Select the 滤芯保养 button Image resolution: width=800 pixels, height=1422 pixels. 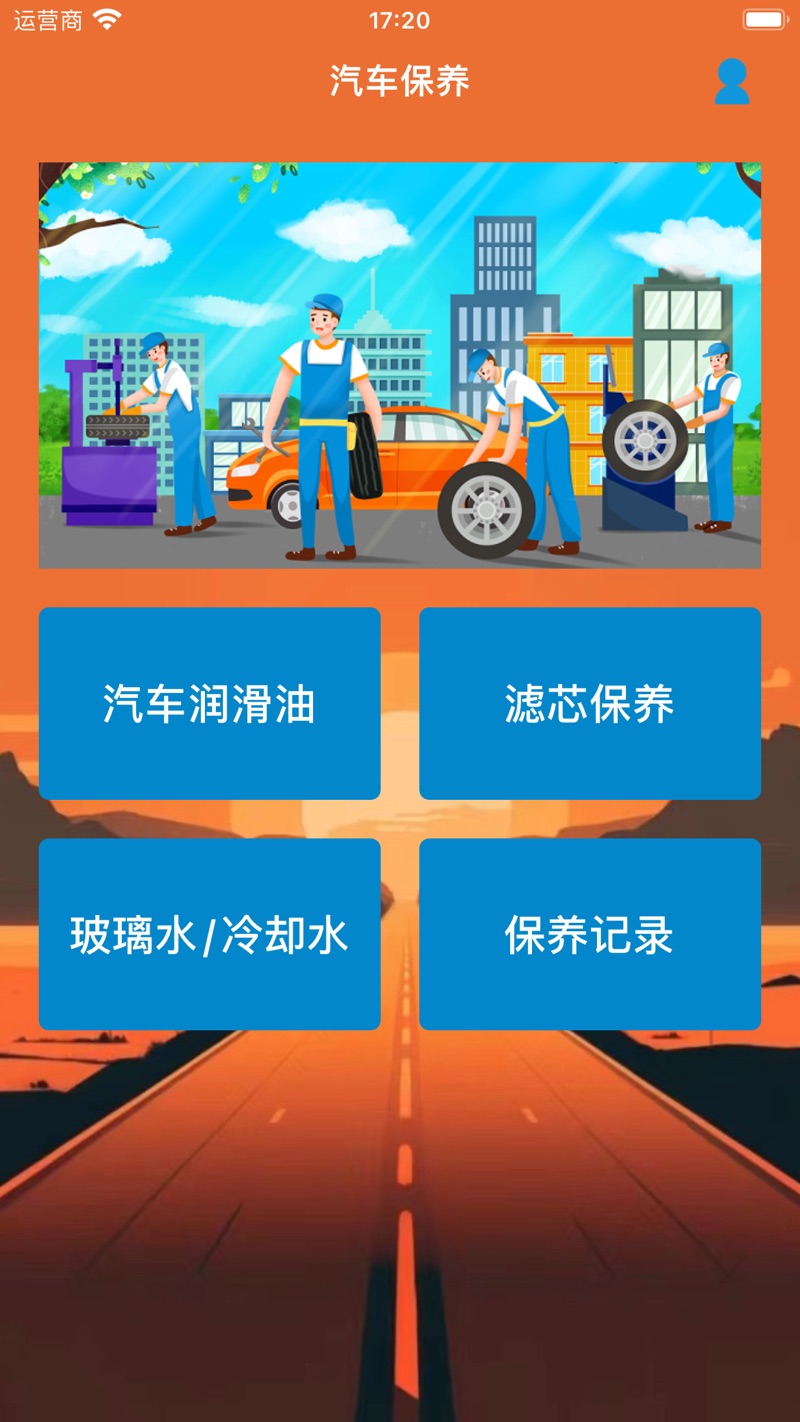click(589, 704)
